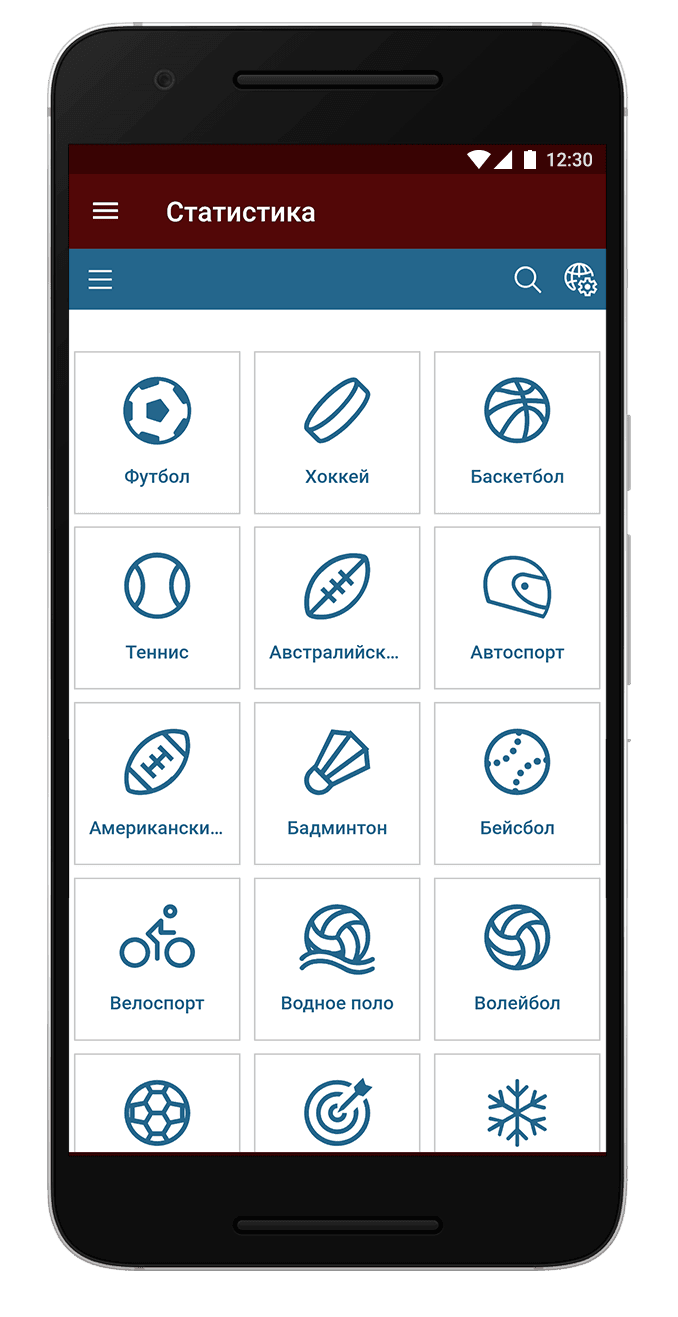The width and height of the screenshot is (678, 1317).
Task: Open the Австралийский football tile
Action: [337, 608]
